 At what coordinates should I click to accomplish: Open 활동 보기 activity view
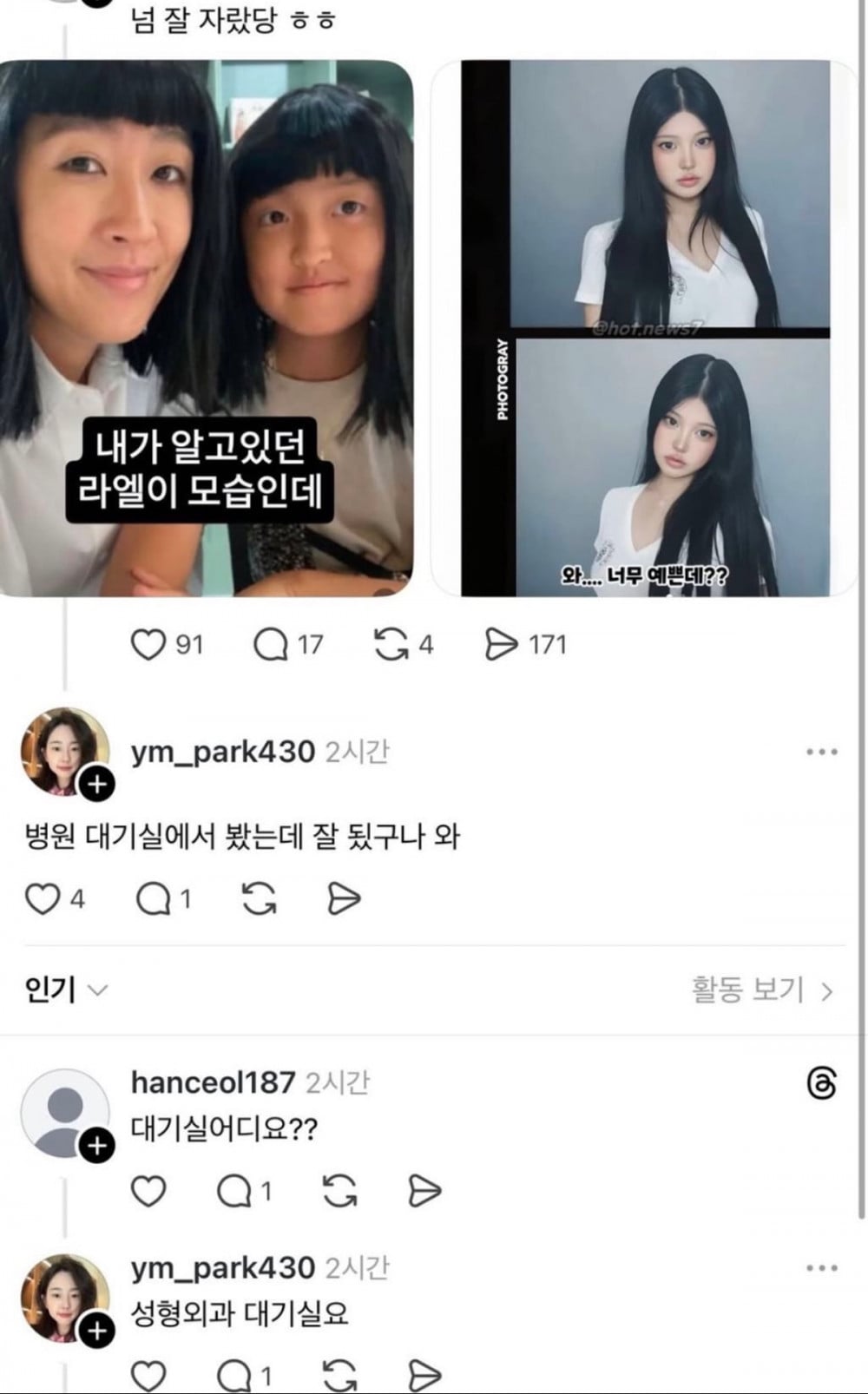coord(761,990)
